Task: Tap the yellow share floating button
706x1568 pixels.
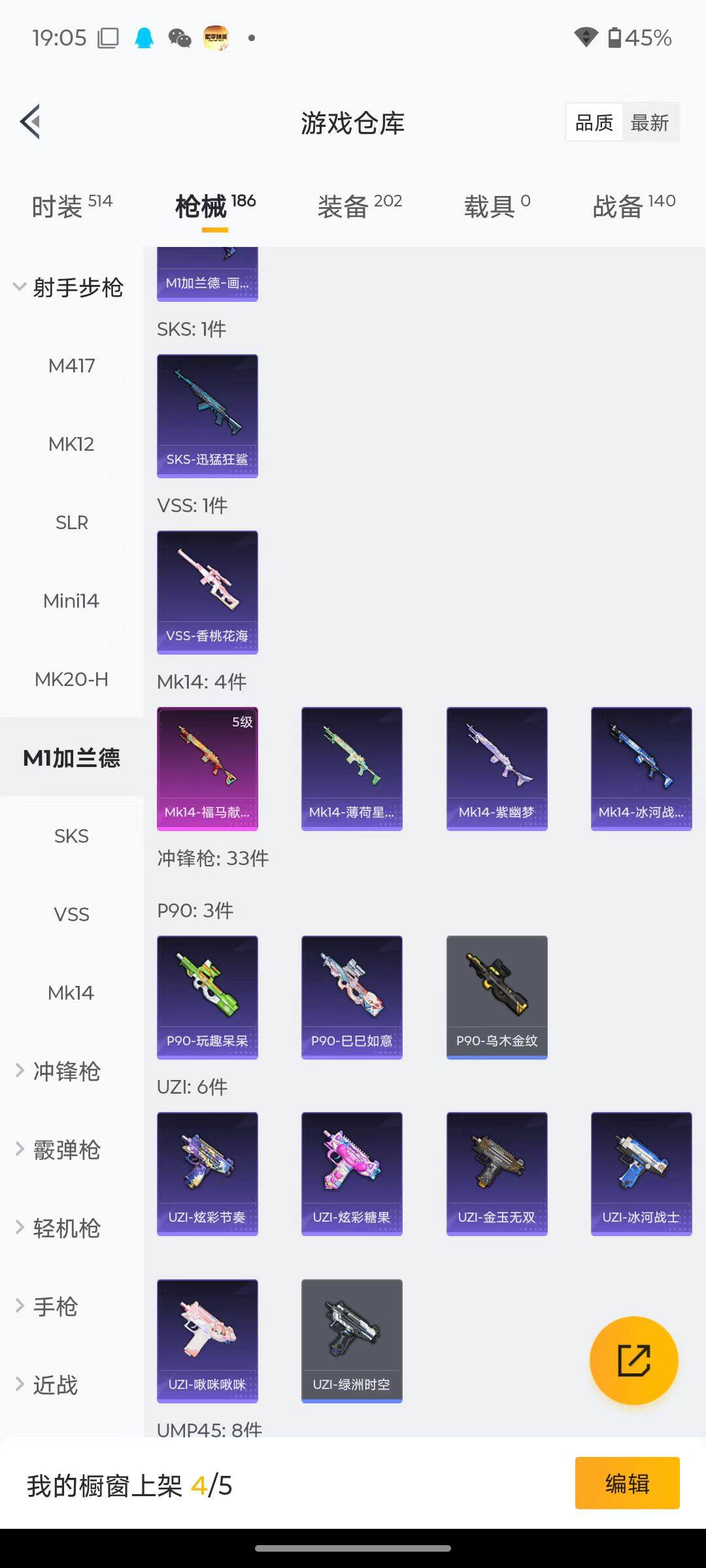Action: click(633, 1360)
